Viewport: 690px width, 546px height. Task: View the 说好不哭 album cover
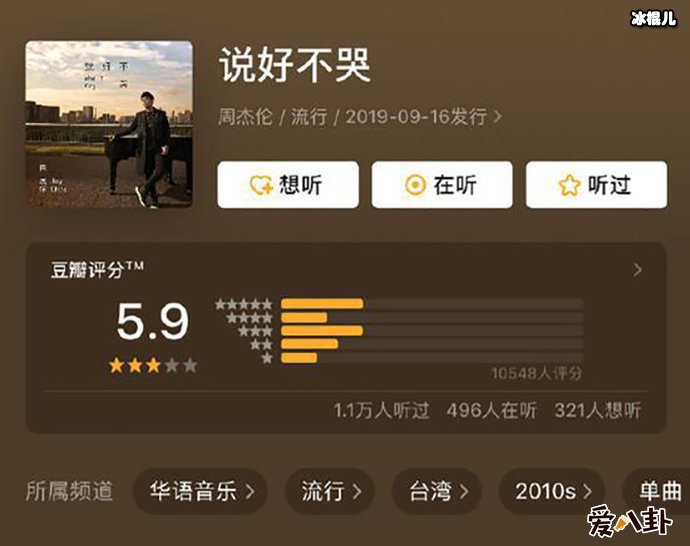coord(109,124)
